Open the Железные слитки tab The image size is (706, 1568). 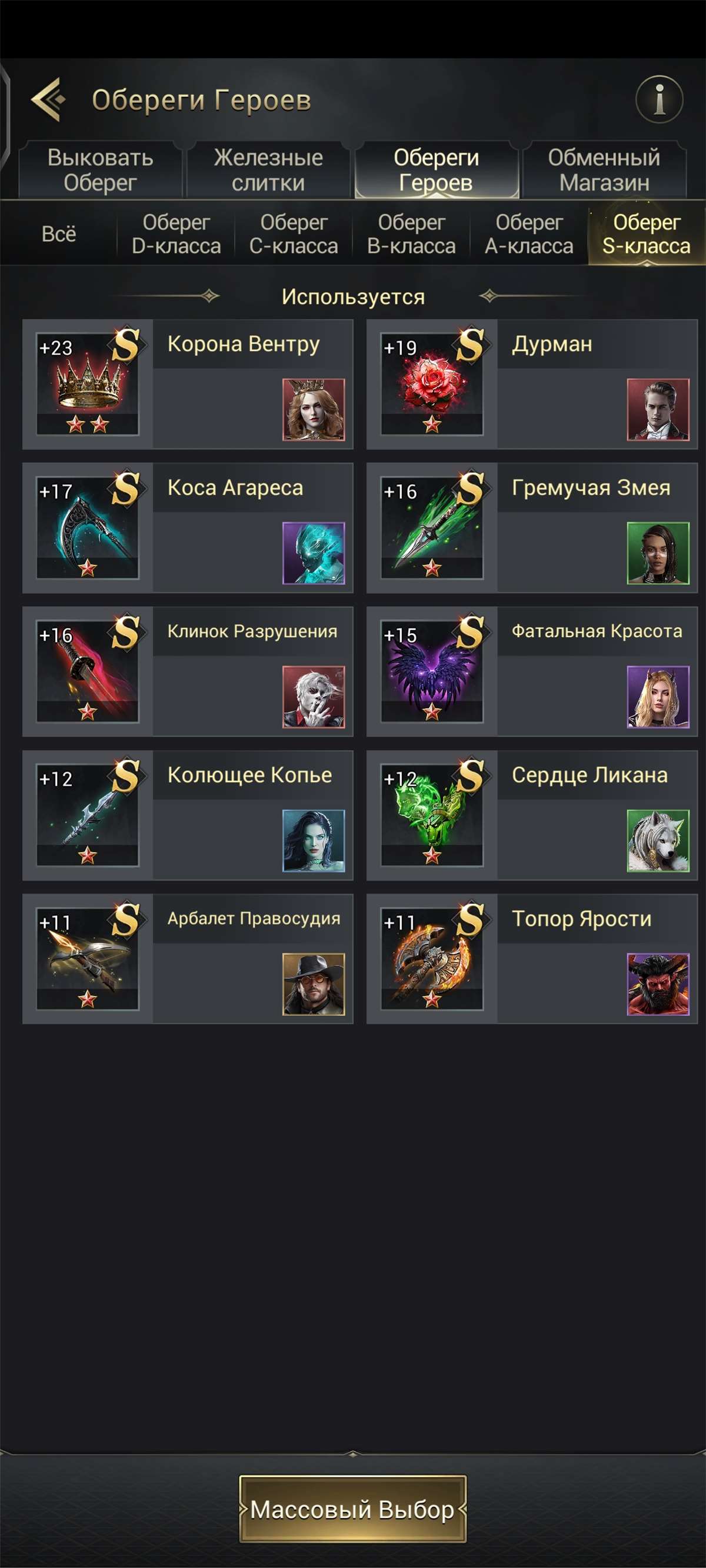tap(268, 170)
